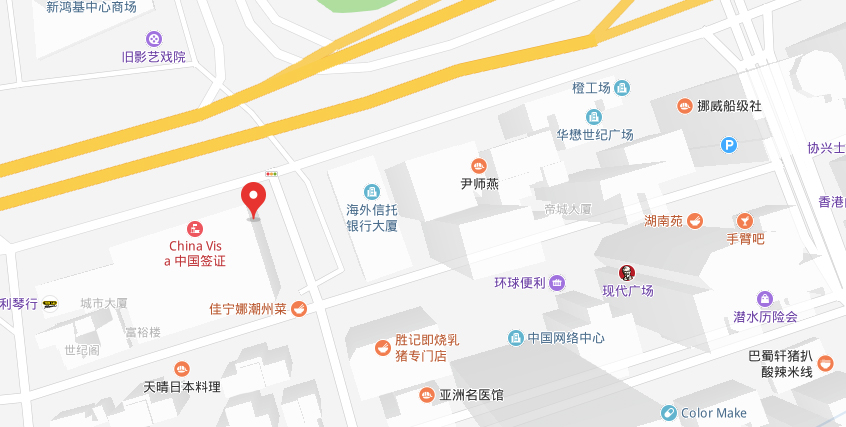The image size is (846, 427).
Task: Open the 旧影艺戏院 cinema marker
Action: pos(153,38)
